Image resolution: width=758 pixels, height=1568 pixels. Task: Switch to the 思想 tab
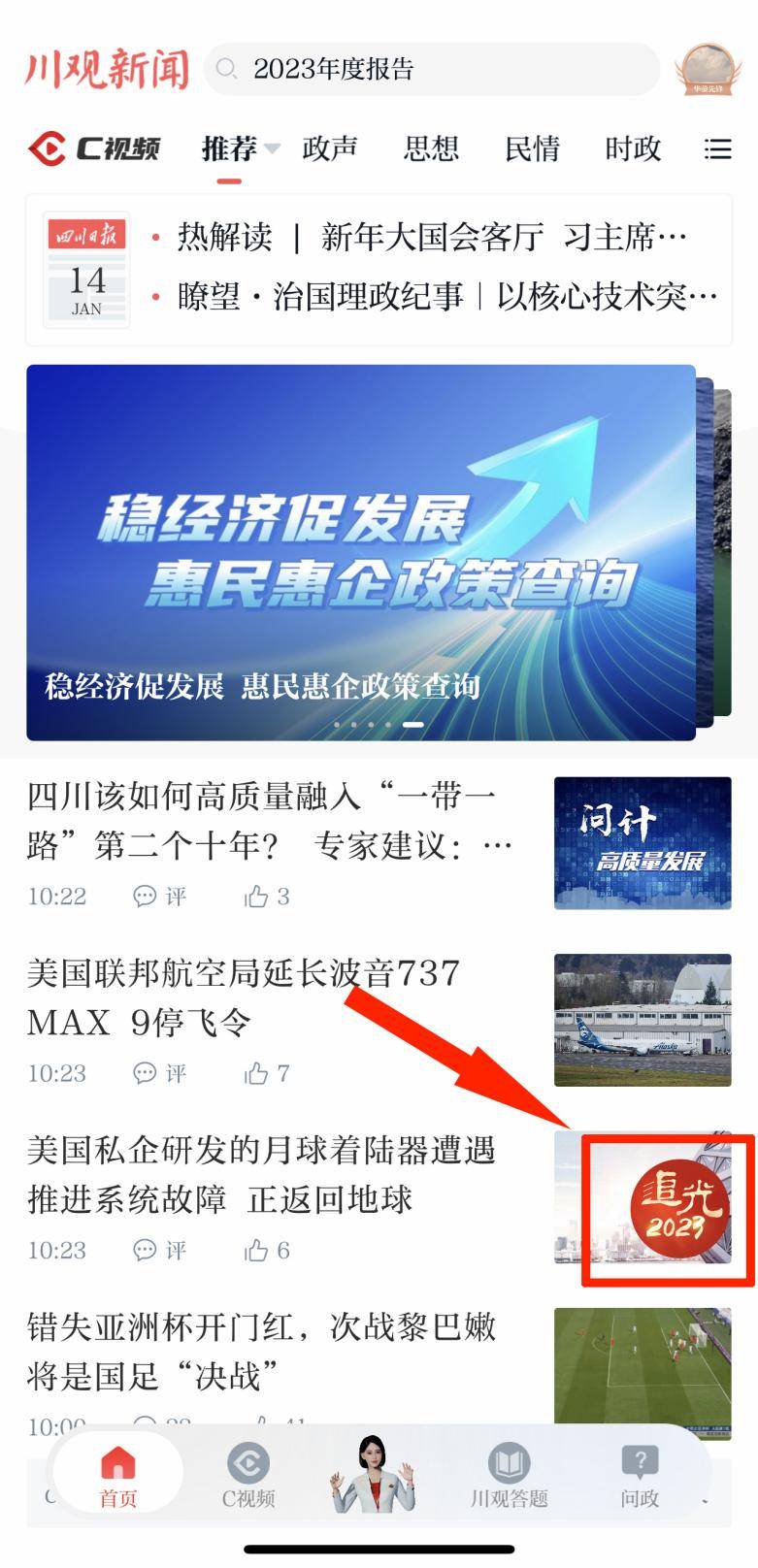click(431, 148)
